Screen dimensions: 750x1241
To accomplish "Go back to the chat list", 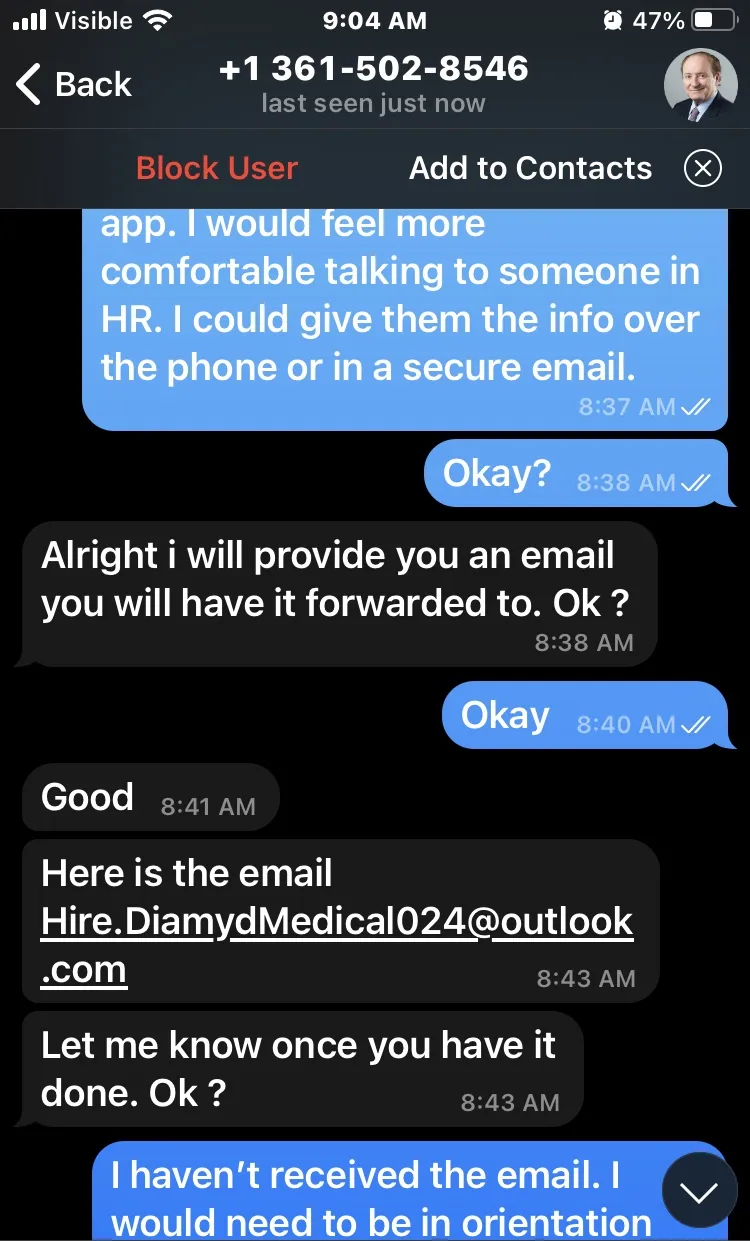I will click(x=74, y=85).
